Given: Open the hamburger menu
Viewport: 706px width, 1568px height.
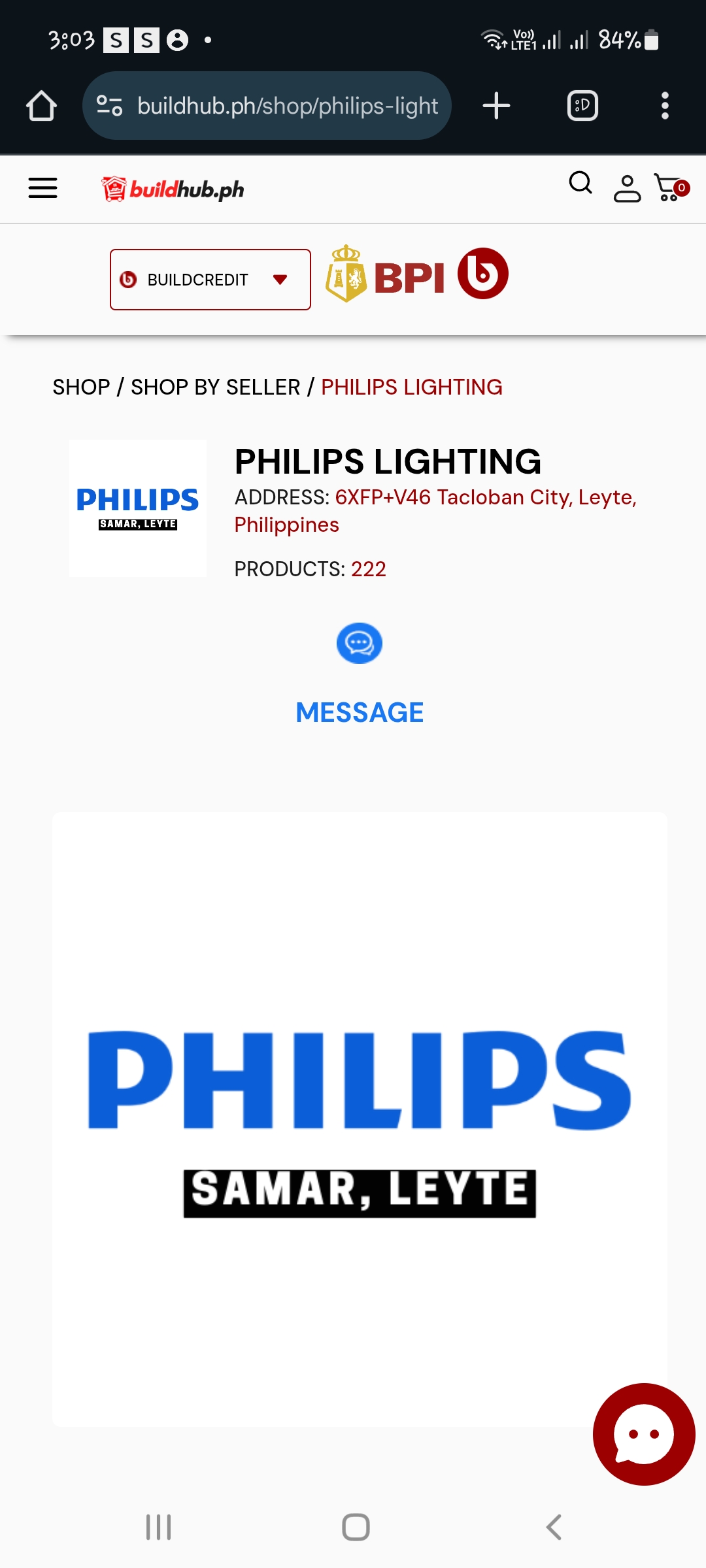Looking at the screenshot, I should click(x=42, y=188).
